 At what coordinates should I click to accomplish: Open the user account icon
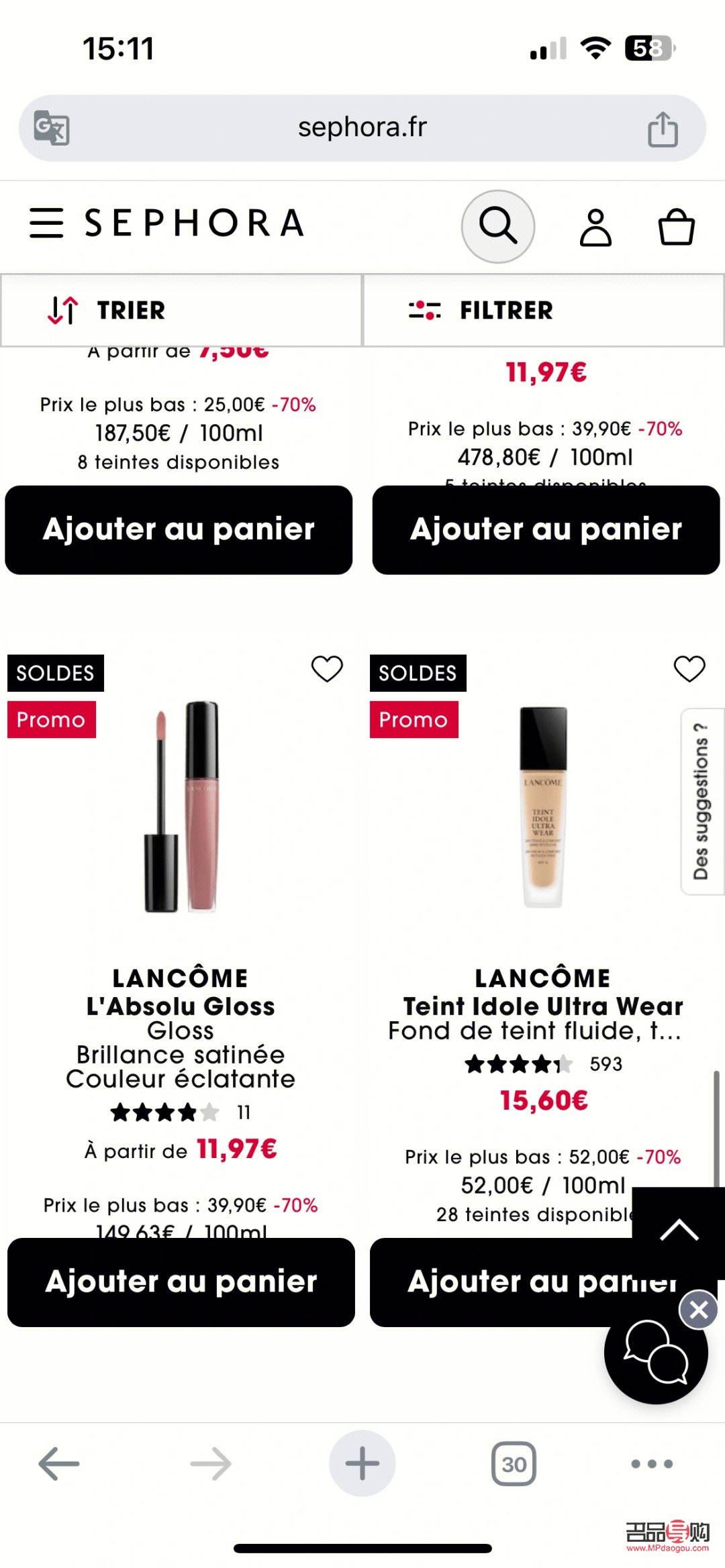pyautogui.click(x=595, y=227)
